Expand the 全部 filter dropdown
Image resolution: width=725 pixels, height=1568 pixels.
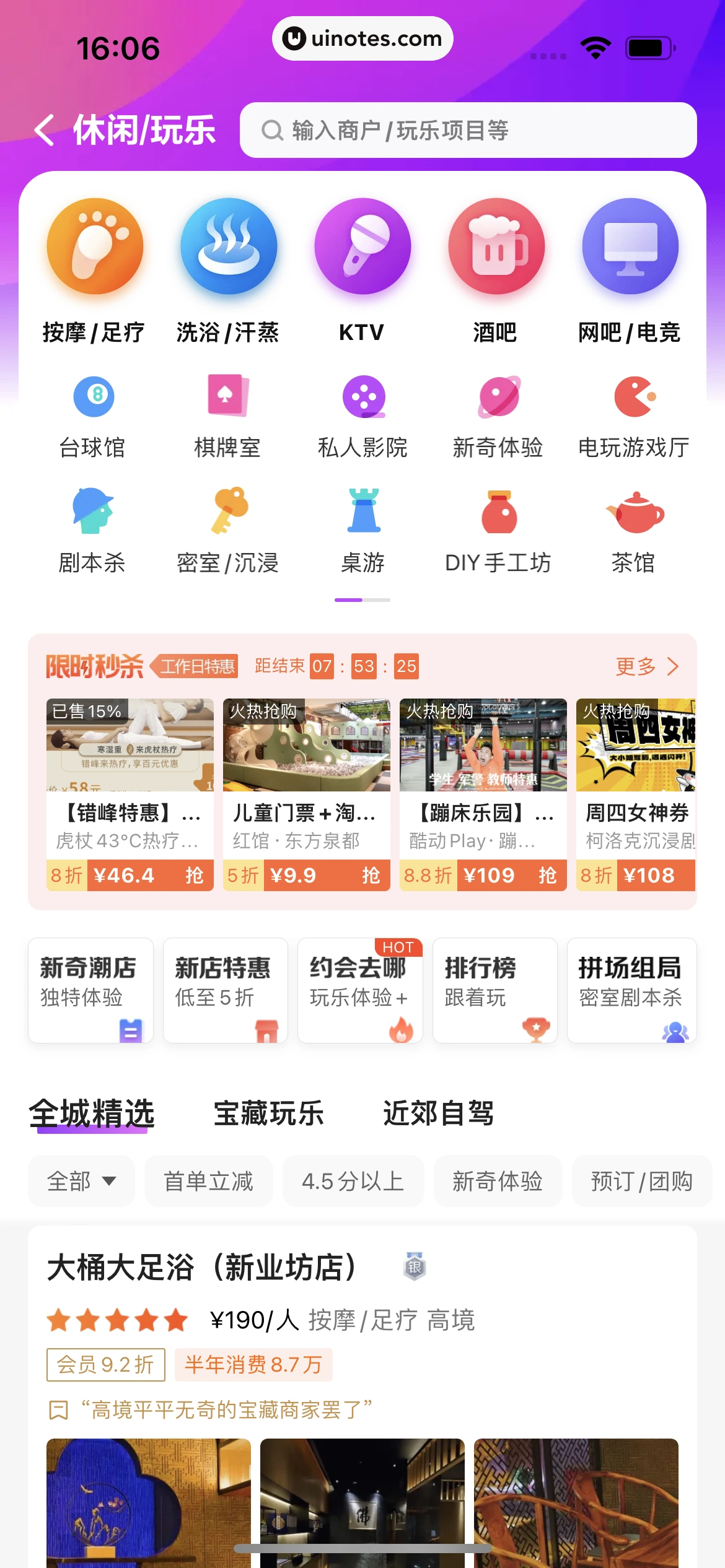(81, 1181)
